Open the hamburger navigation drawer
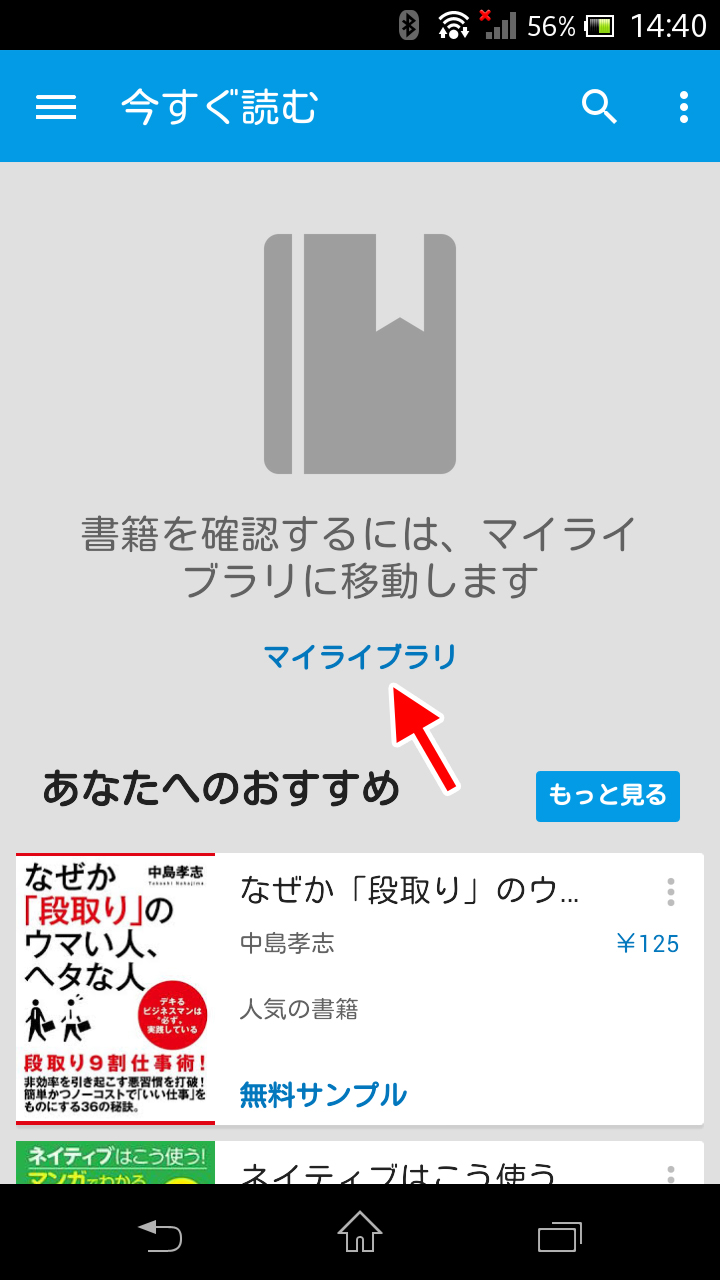Image resolution: width=720 pixels, height=1280 pixels. click(56, 107)
